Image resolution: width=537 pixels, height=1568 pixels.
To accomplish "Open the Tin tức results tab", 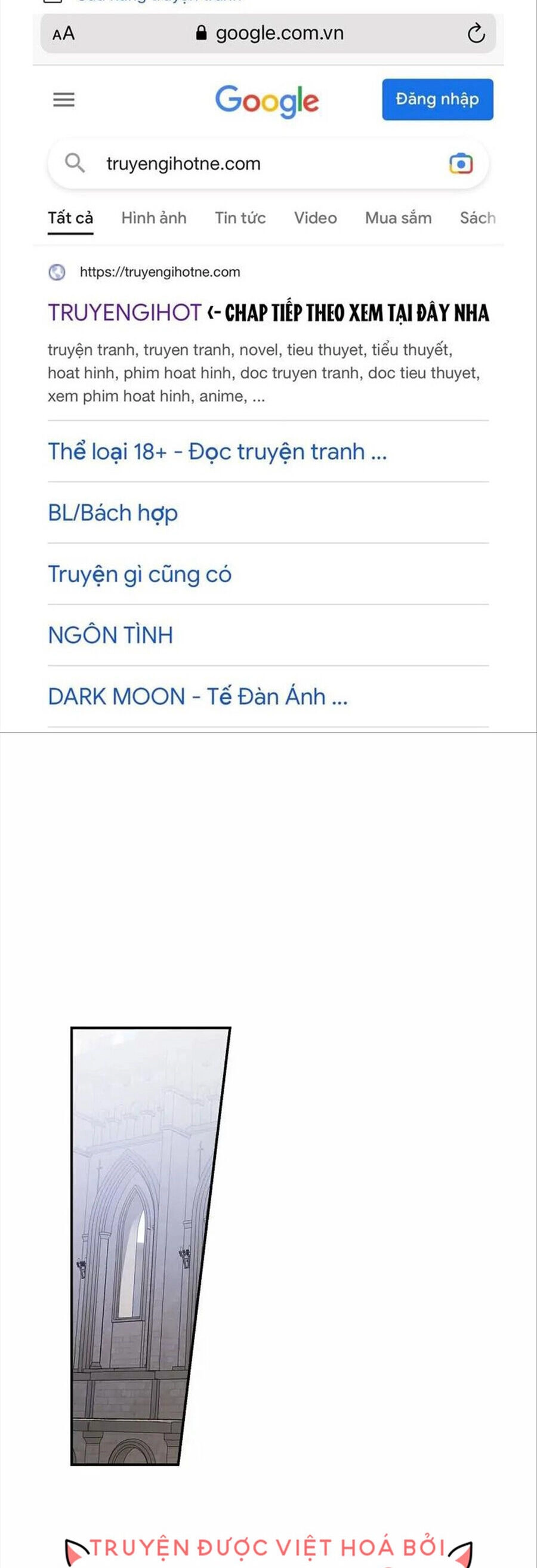I will click(x=240, y=218).
